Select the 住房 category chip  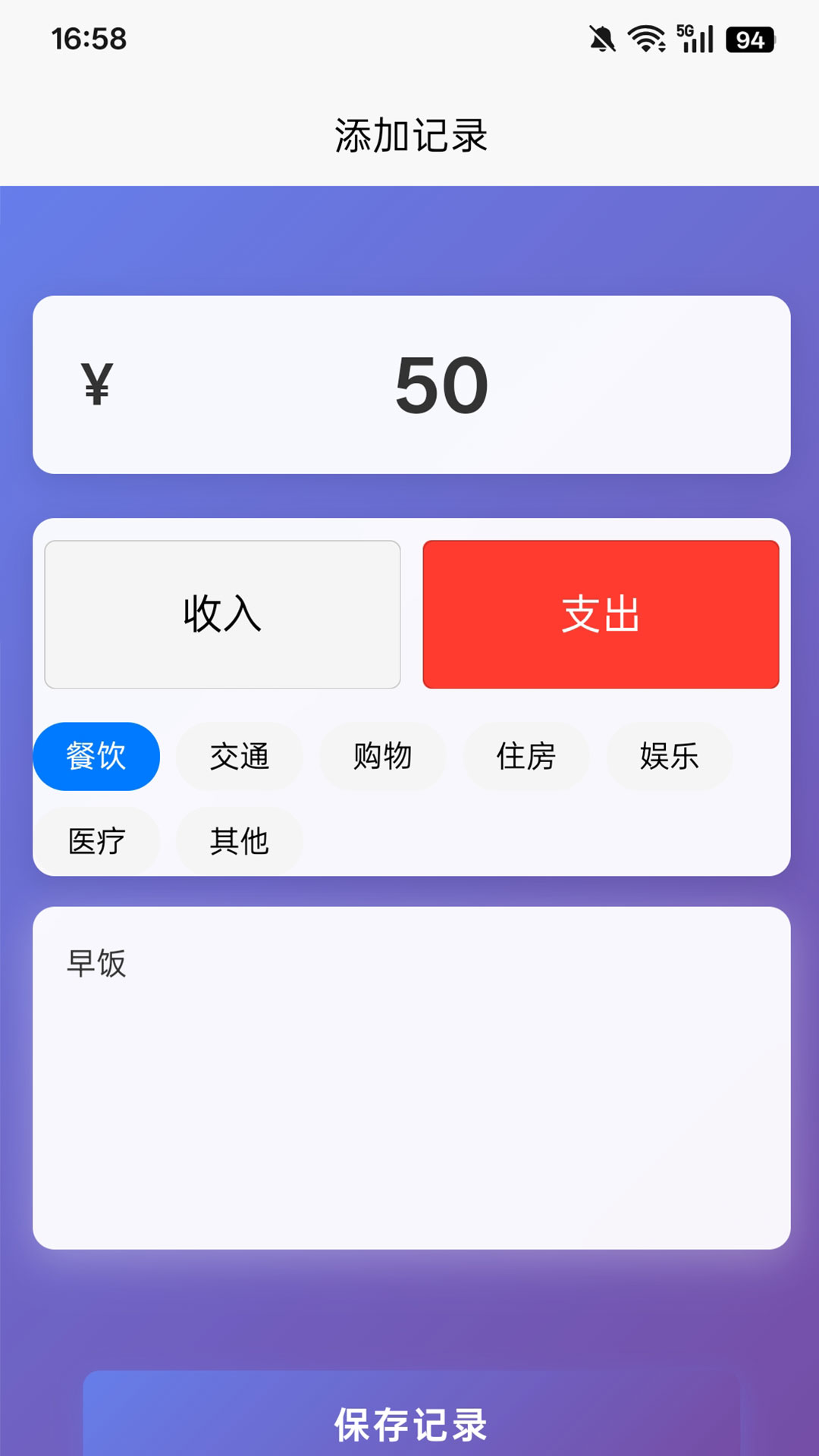point(527,756)
